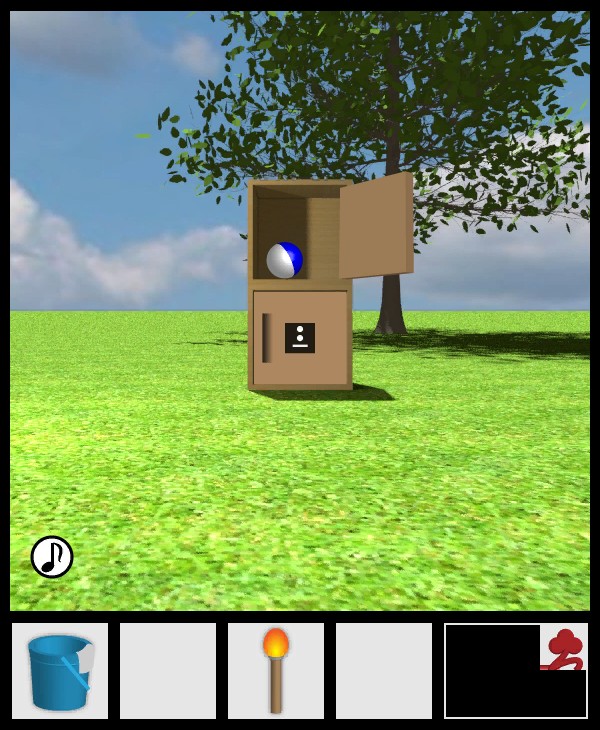The image size is (600, 730).
Task: Open the code panel on the lower cabinet door
Action: pyautogui.click(x=300, y=338)
